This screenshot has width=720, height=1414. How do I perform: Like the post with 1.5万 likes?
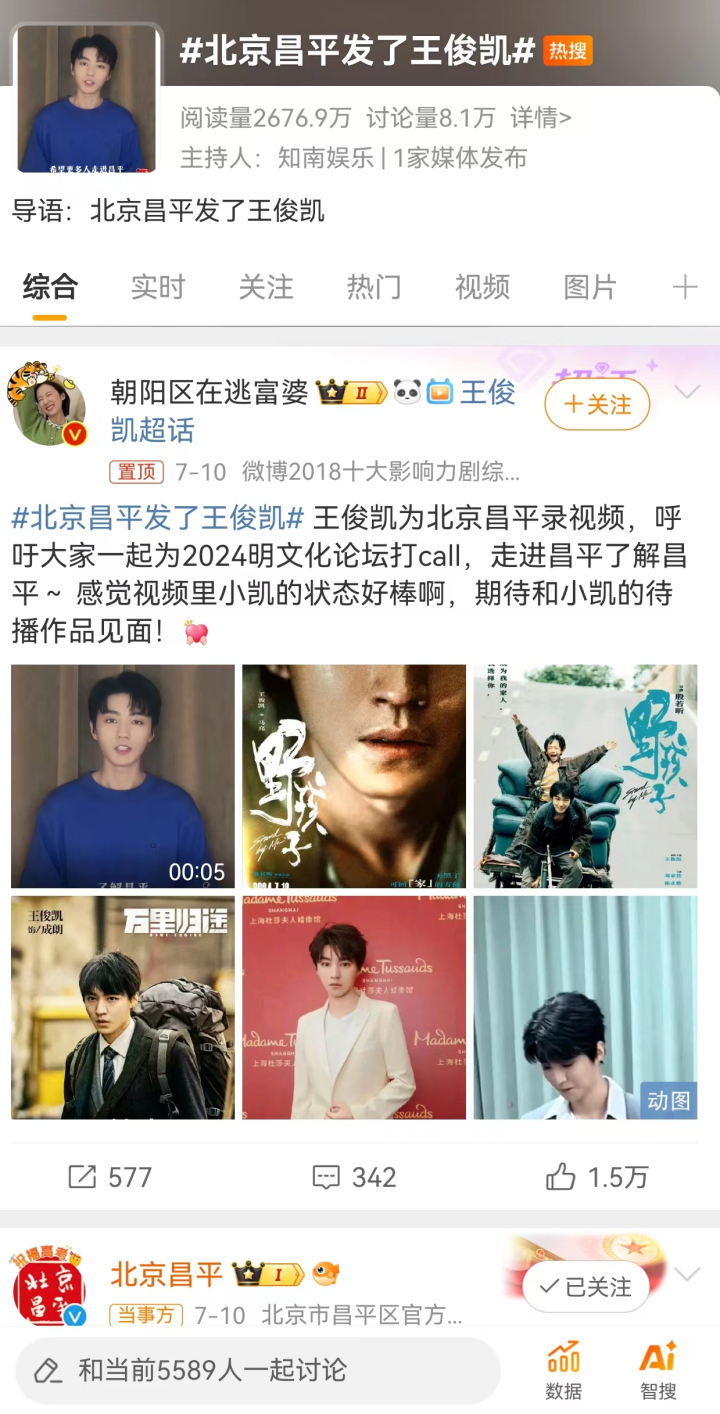(x=597, y=1177)
